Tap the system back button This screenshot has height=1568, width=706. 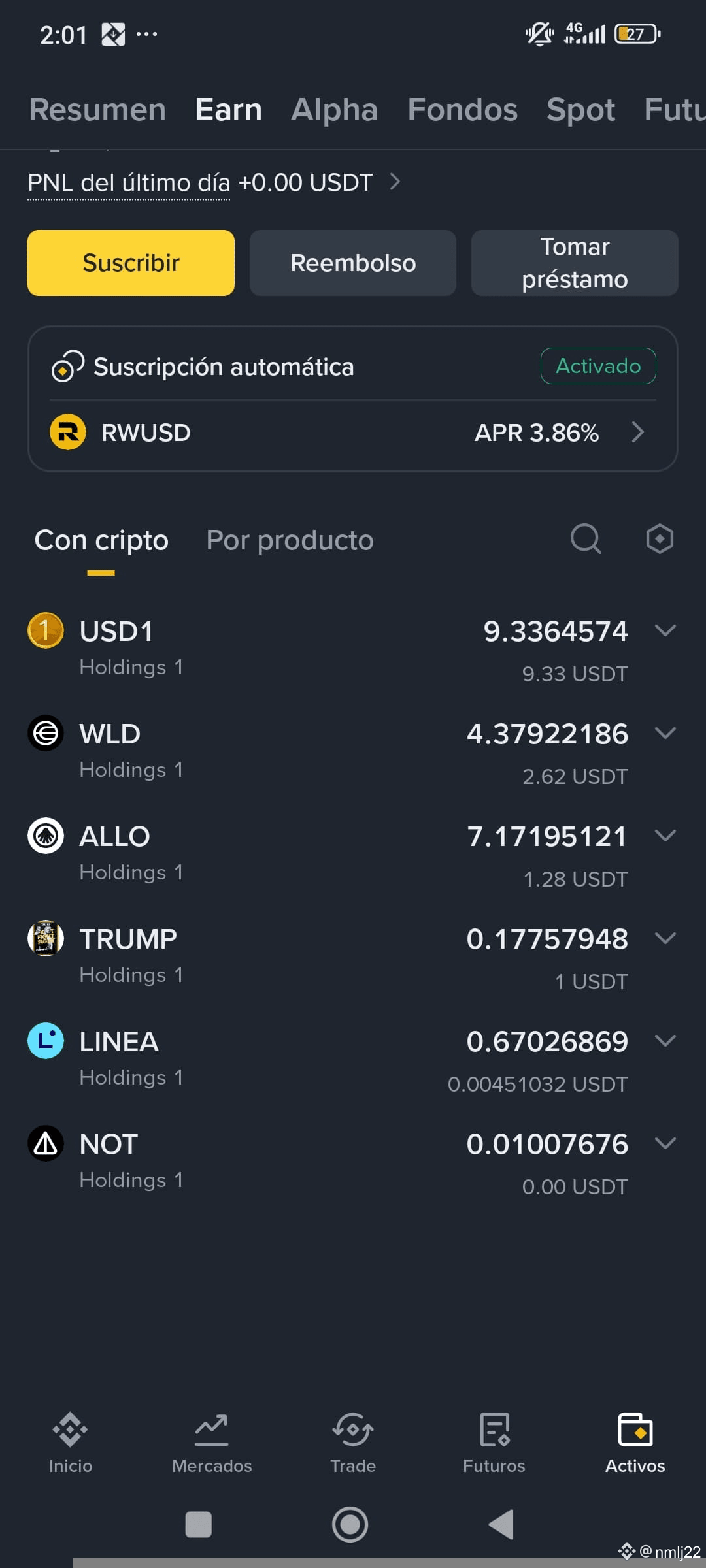click(x=502, y=1524)
